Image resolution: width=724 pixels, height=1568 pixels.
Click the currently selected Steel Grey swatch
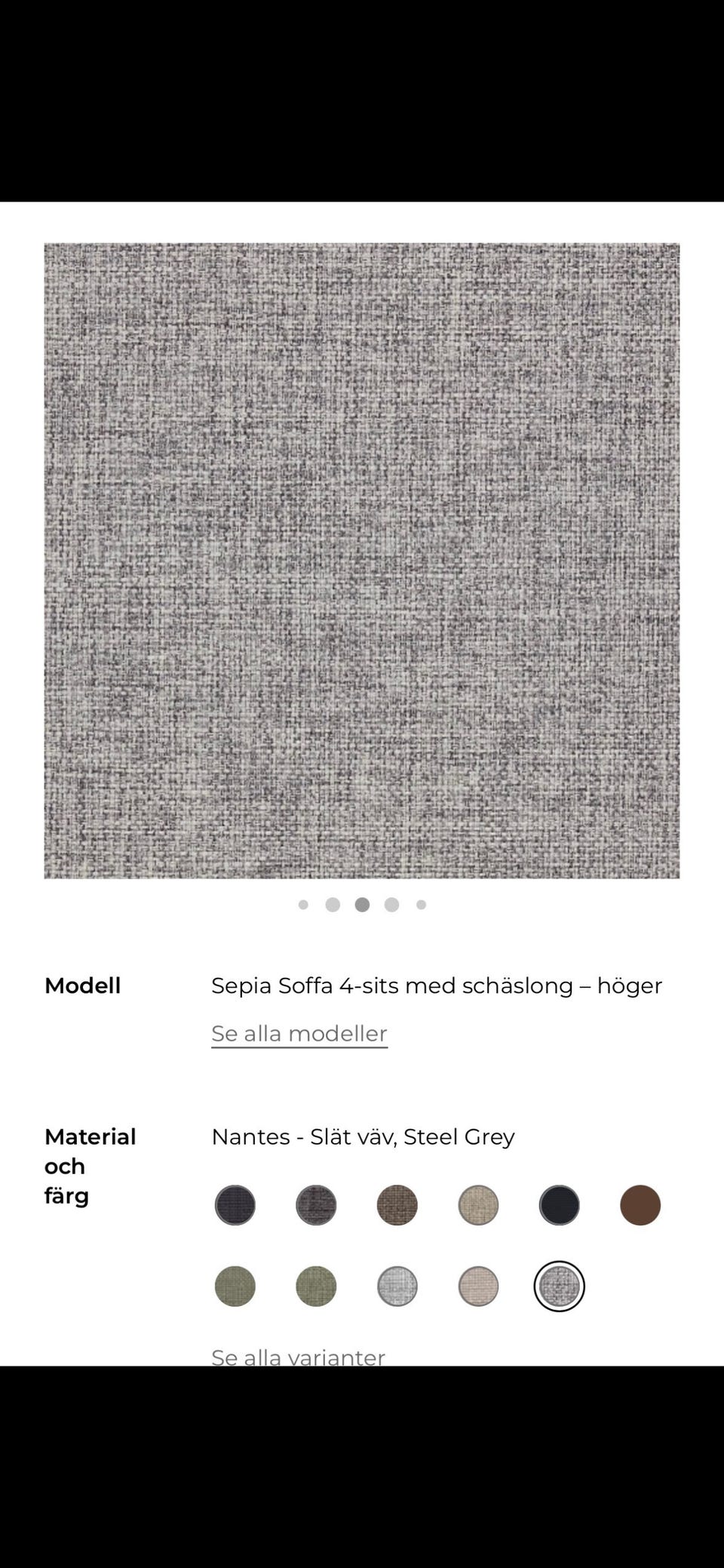pos(559,1286)
